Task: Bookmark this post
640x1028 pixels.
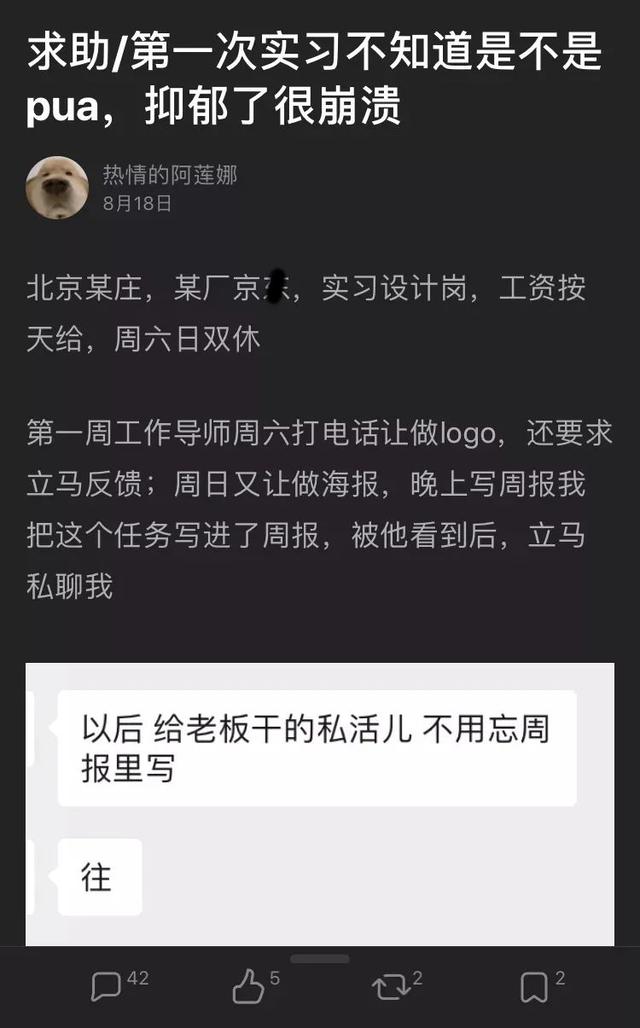Action: tap(535, 987)
